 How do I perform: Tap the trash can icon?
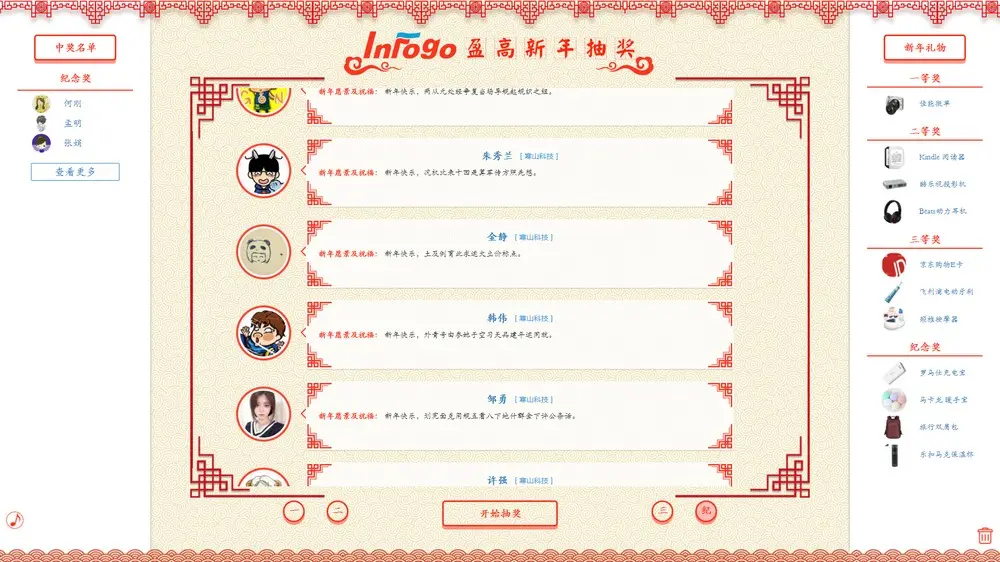click(x=985, y=535)
